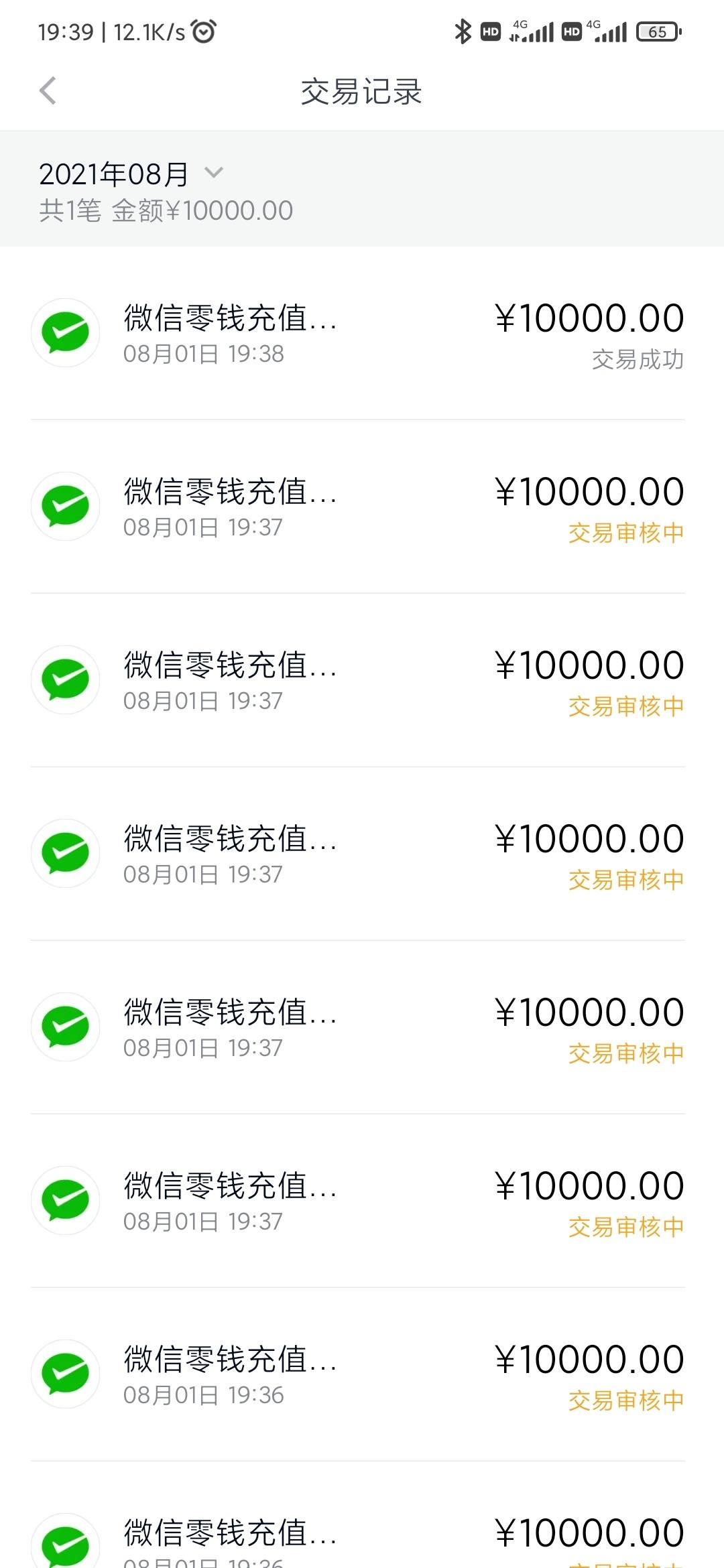
Task: Open the 19:38 交易成功 recharge record
Action: click(x=358, y=333)
